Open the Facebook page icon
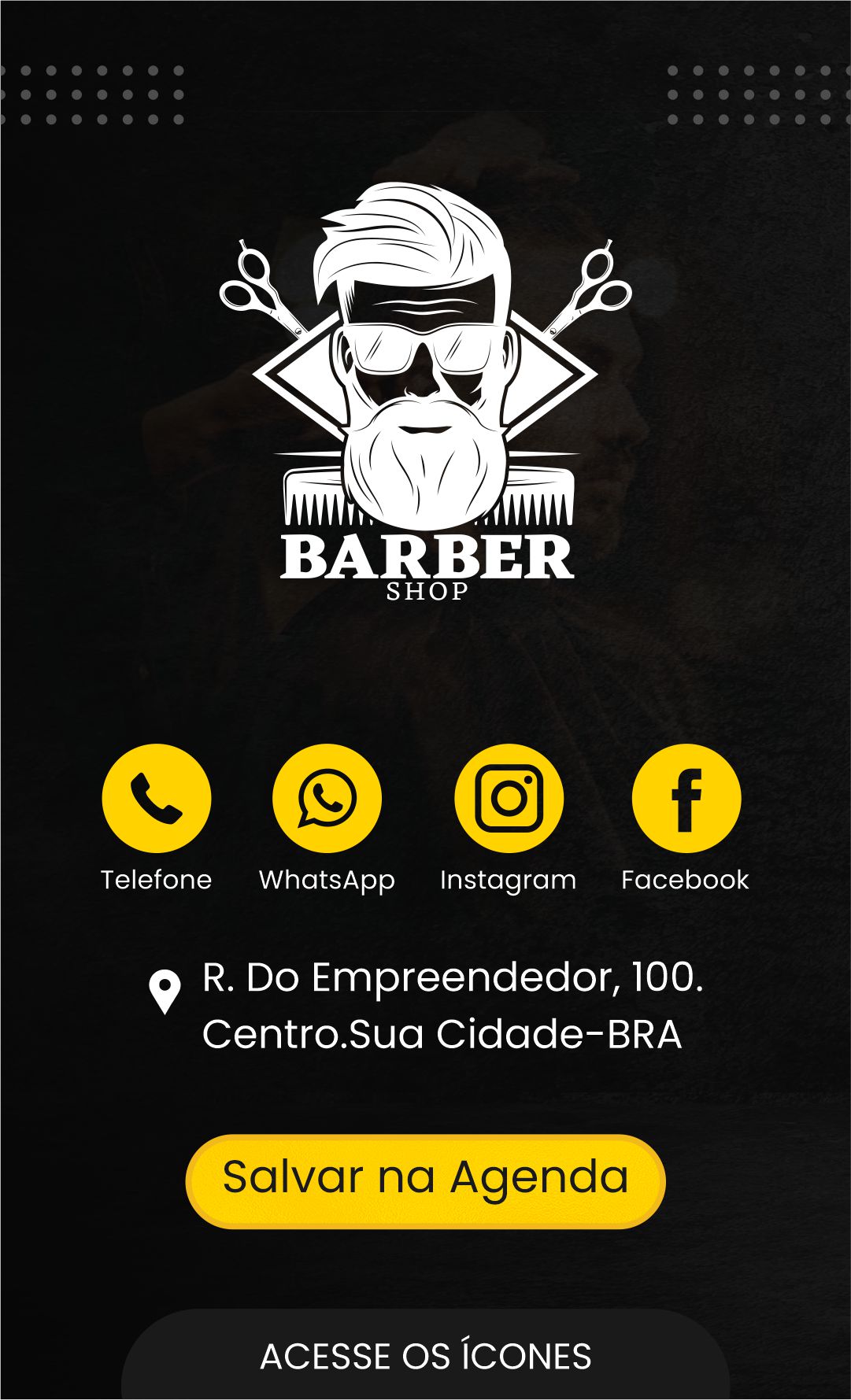 coord(686,798)
